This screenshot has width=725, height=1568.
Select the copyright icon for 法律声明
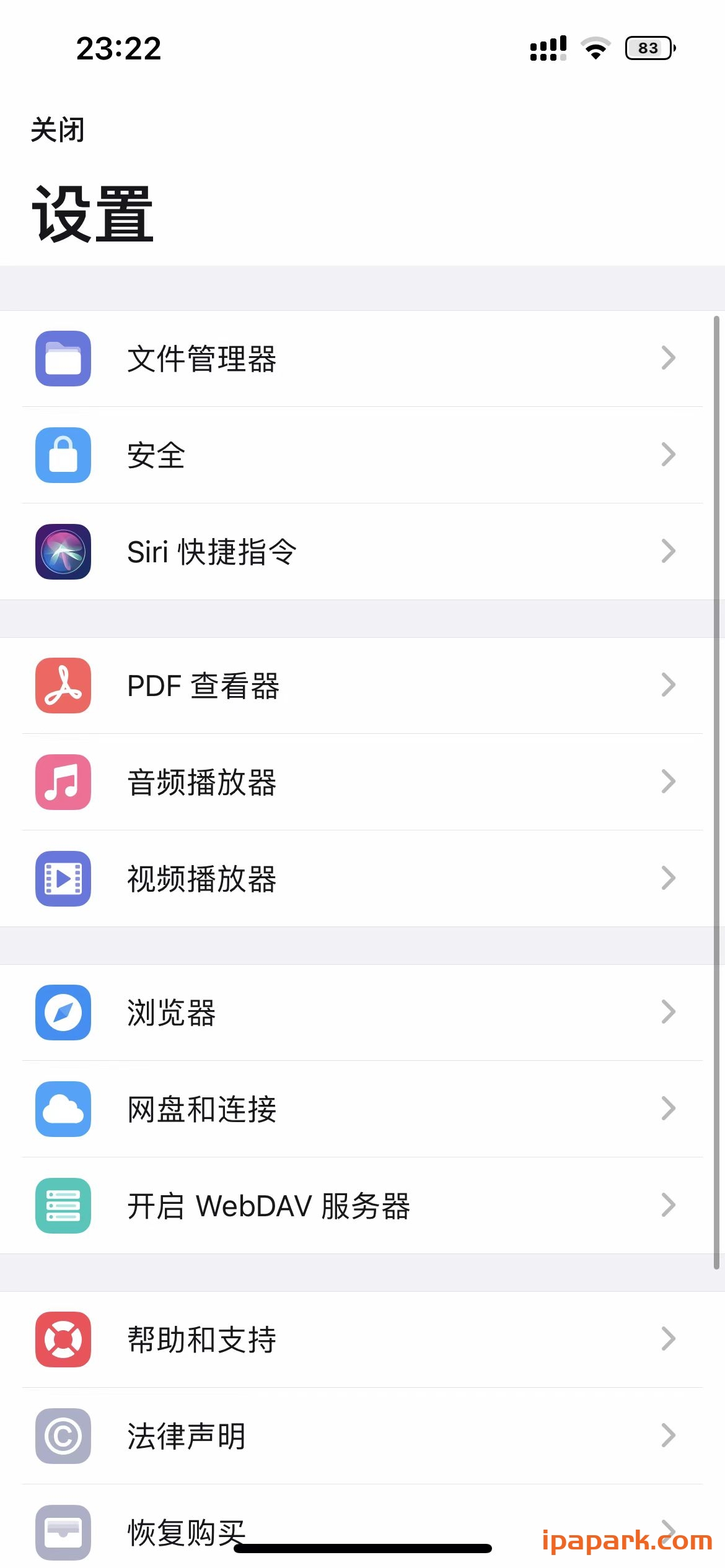63,1436
